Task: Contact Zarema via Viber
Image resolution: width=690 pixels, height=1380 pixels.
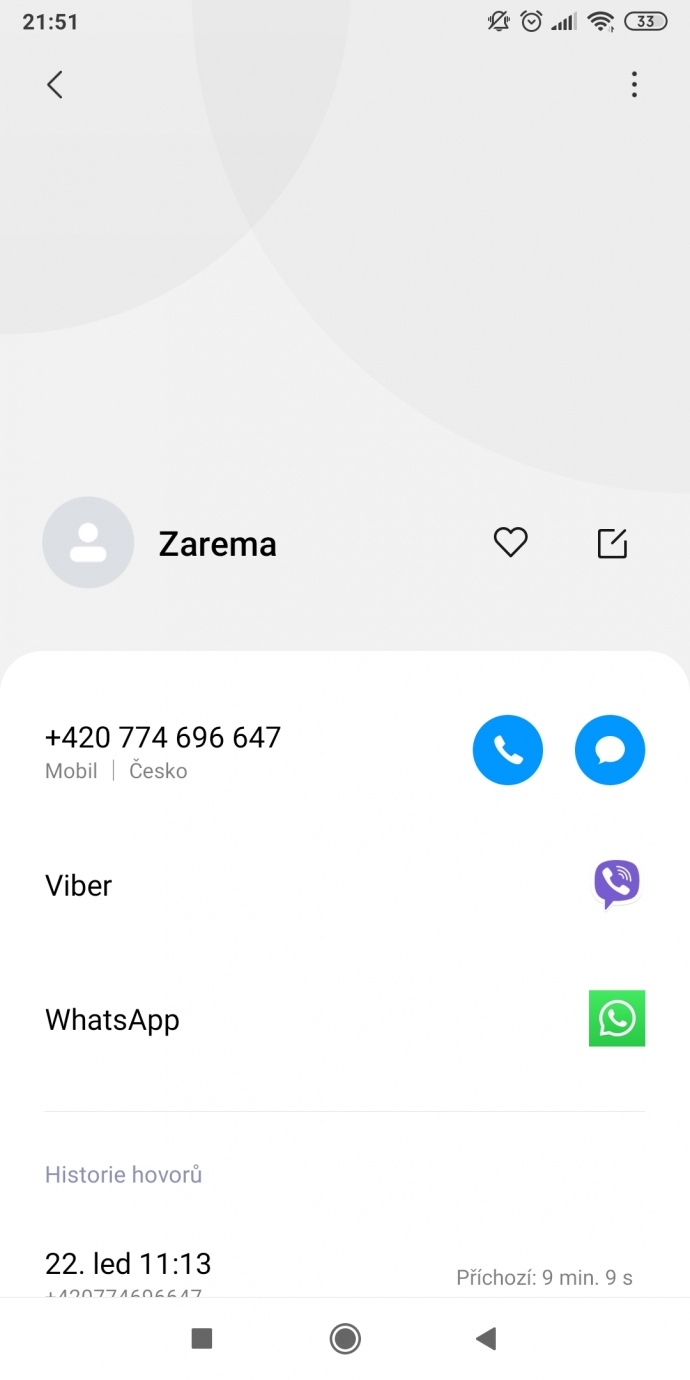Action: [x=617, y=885]
